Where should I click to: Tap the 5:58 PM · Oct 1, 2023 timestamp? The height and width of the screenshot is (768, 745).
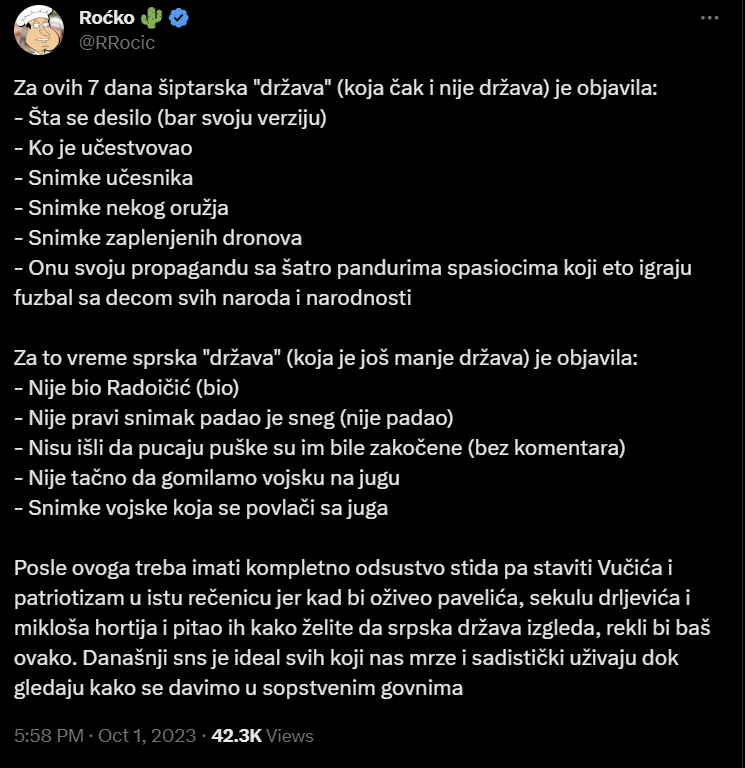[x=104, y=736]
